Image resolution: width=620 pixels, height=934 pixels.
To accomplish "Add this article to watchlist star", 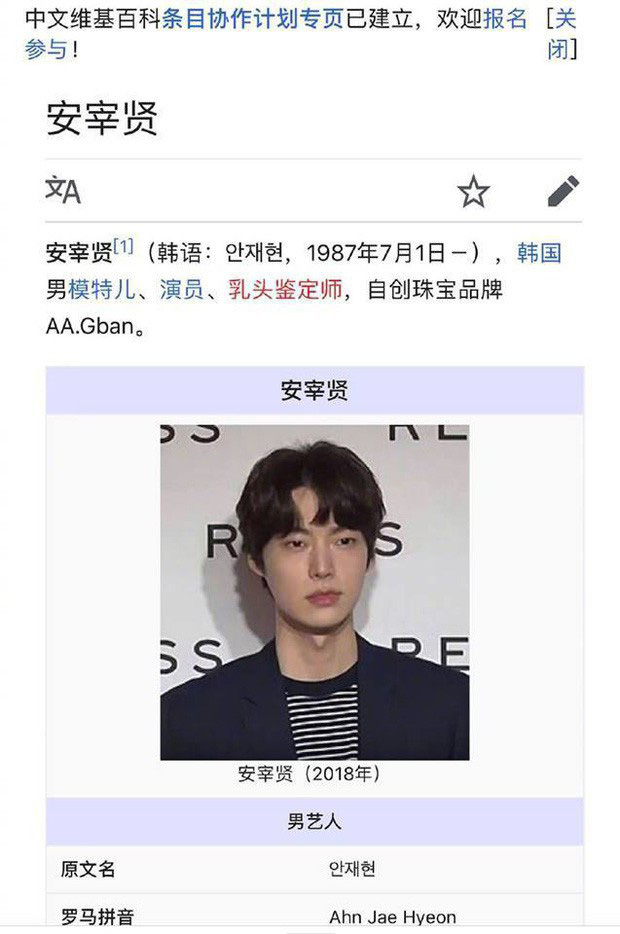I will (473, 191).
